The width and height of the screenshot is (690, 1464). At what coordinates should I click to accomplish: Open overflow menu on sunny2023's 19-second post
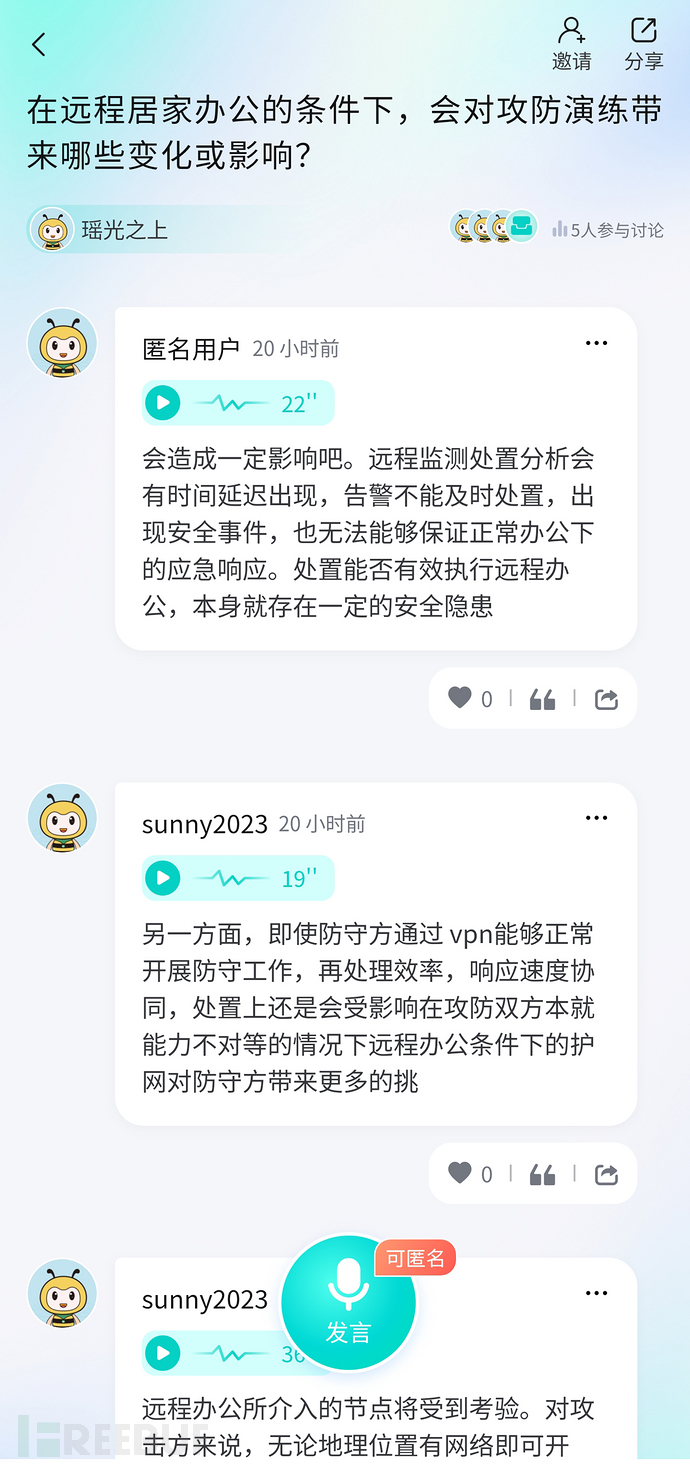click(x=596, y=818)
